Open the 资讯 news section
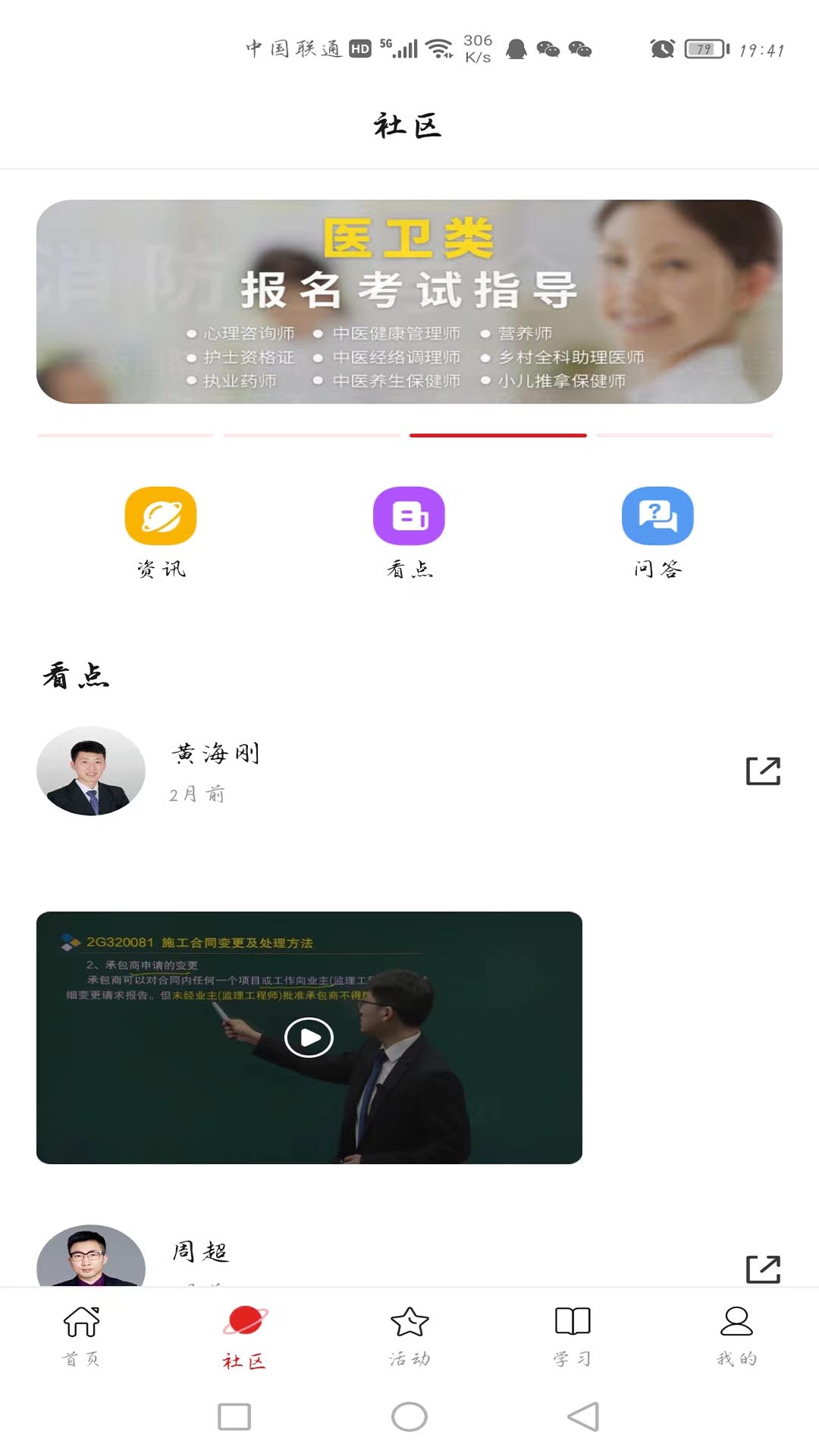 161,516
